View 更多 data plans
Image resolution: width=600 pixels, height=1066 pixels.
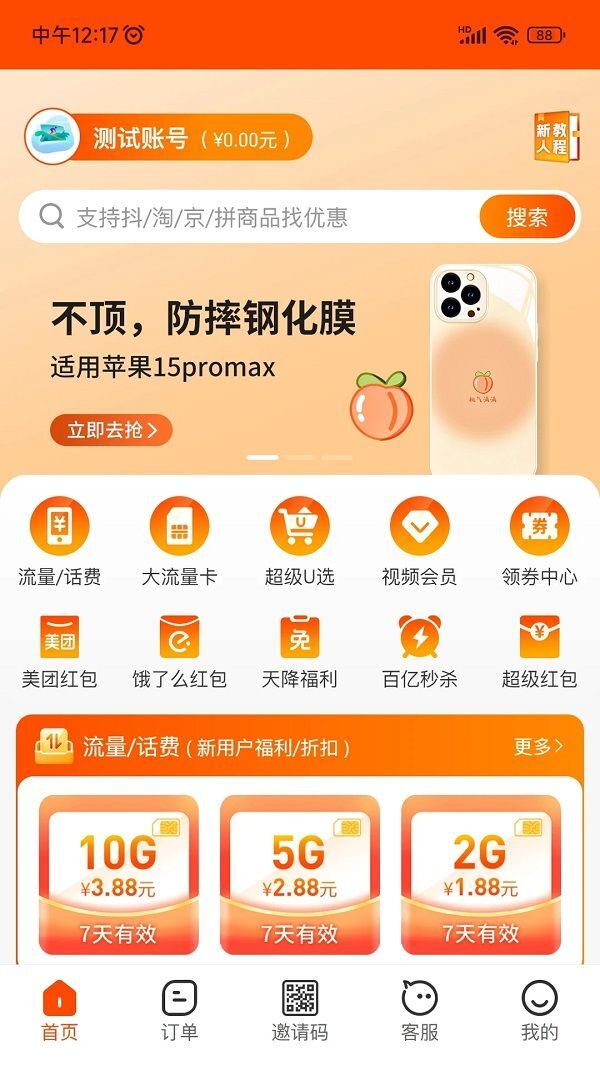(x=538, y=746)
